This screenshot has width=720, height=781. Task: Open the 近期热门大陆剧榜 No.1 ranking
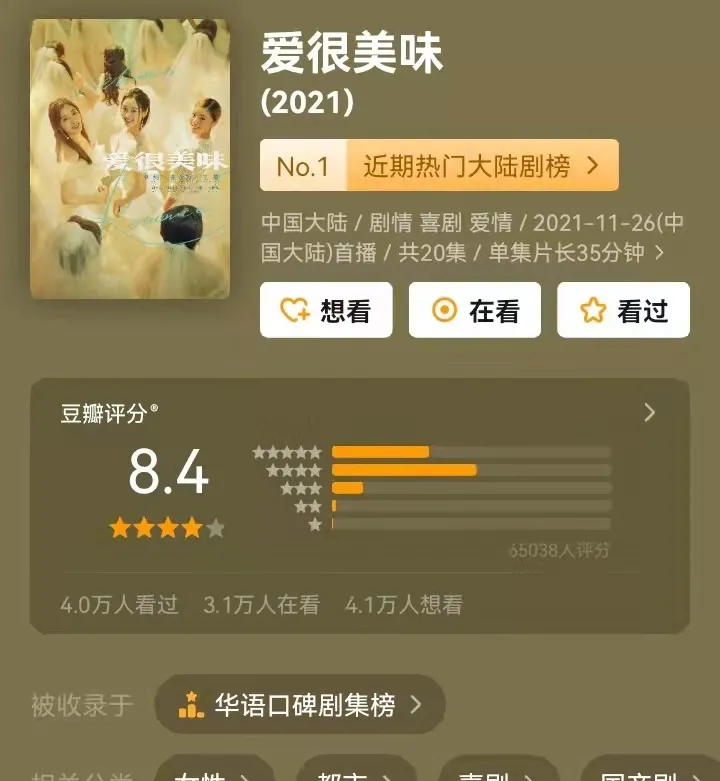click(439, 166)
